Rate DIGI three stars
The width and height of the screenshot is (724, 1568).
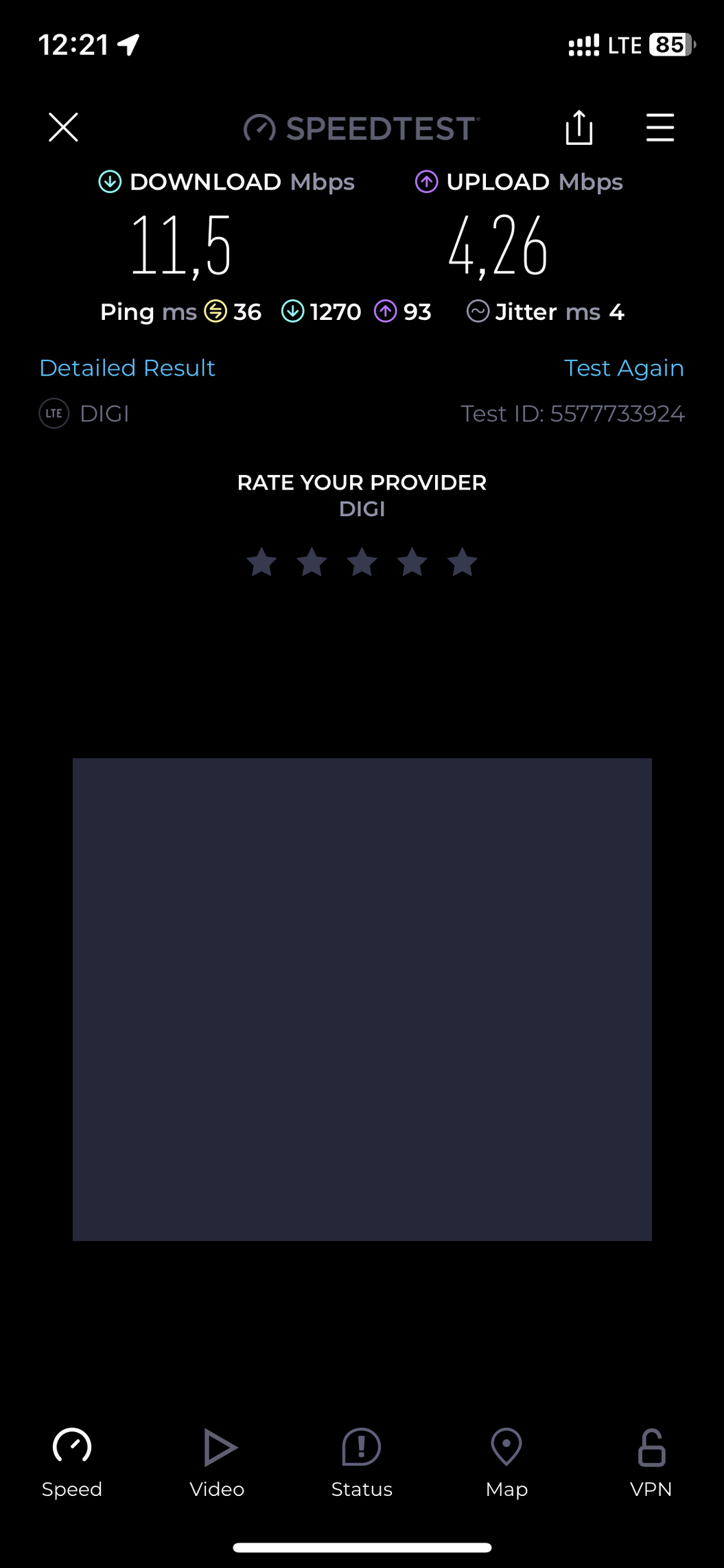362,562
